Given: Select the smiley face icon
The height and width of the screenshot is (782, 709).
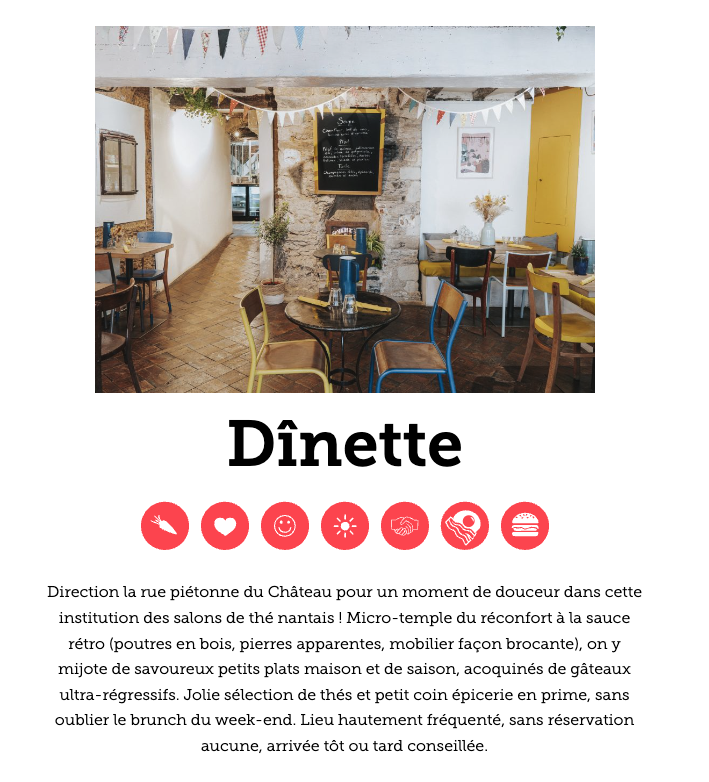Looking at the screenshot, I should [285, 526].
